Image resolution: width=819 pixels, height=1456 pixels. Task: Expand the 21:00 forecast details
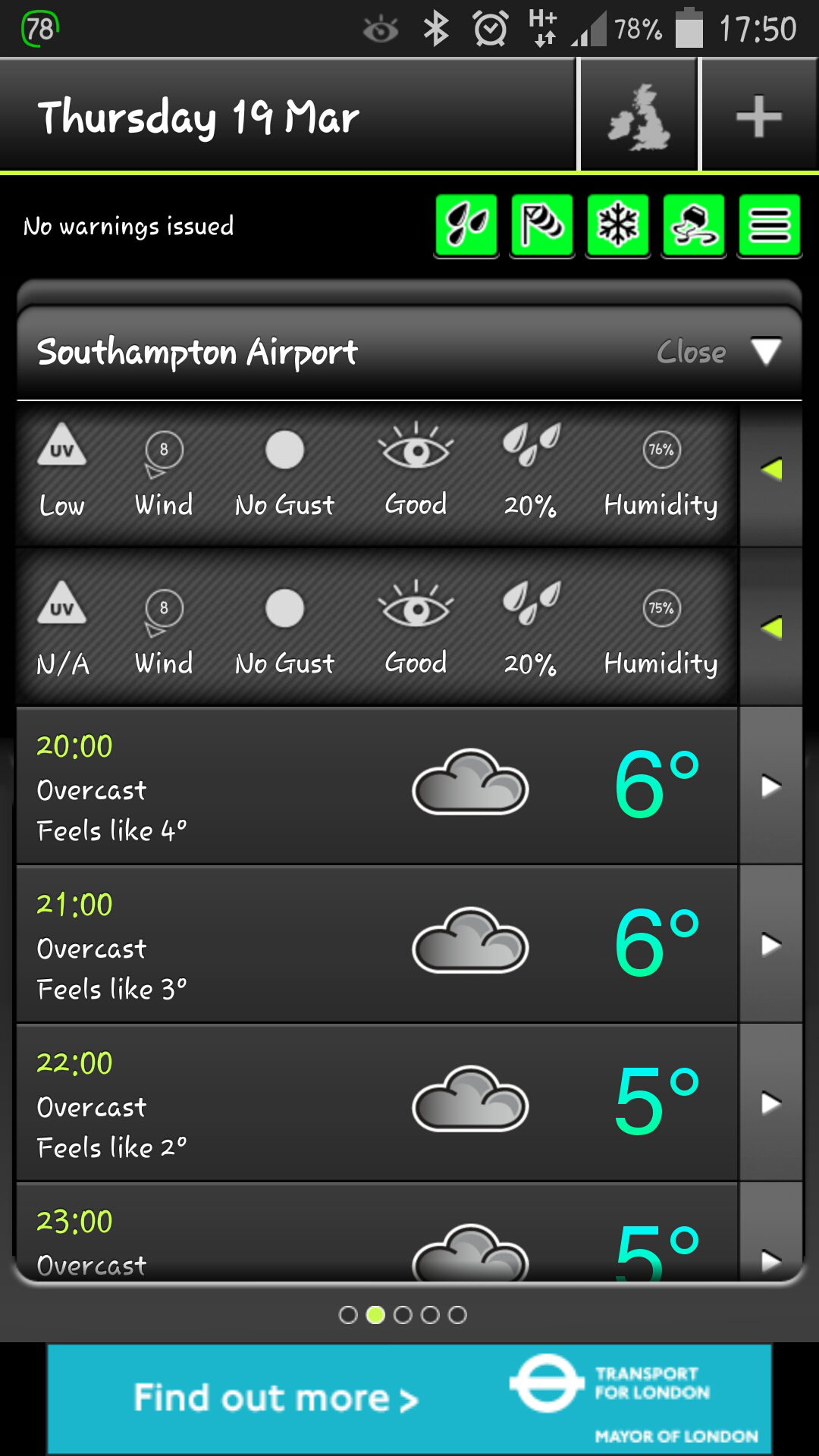(771, 945)
